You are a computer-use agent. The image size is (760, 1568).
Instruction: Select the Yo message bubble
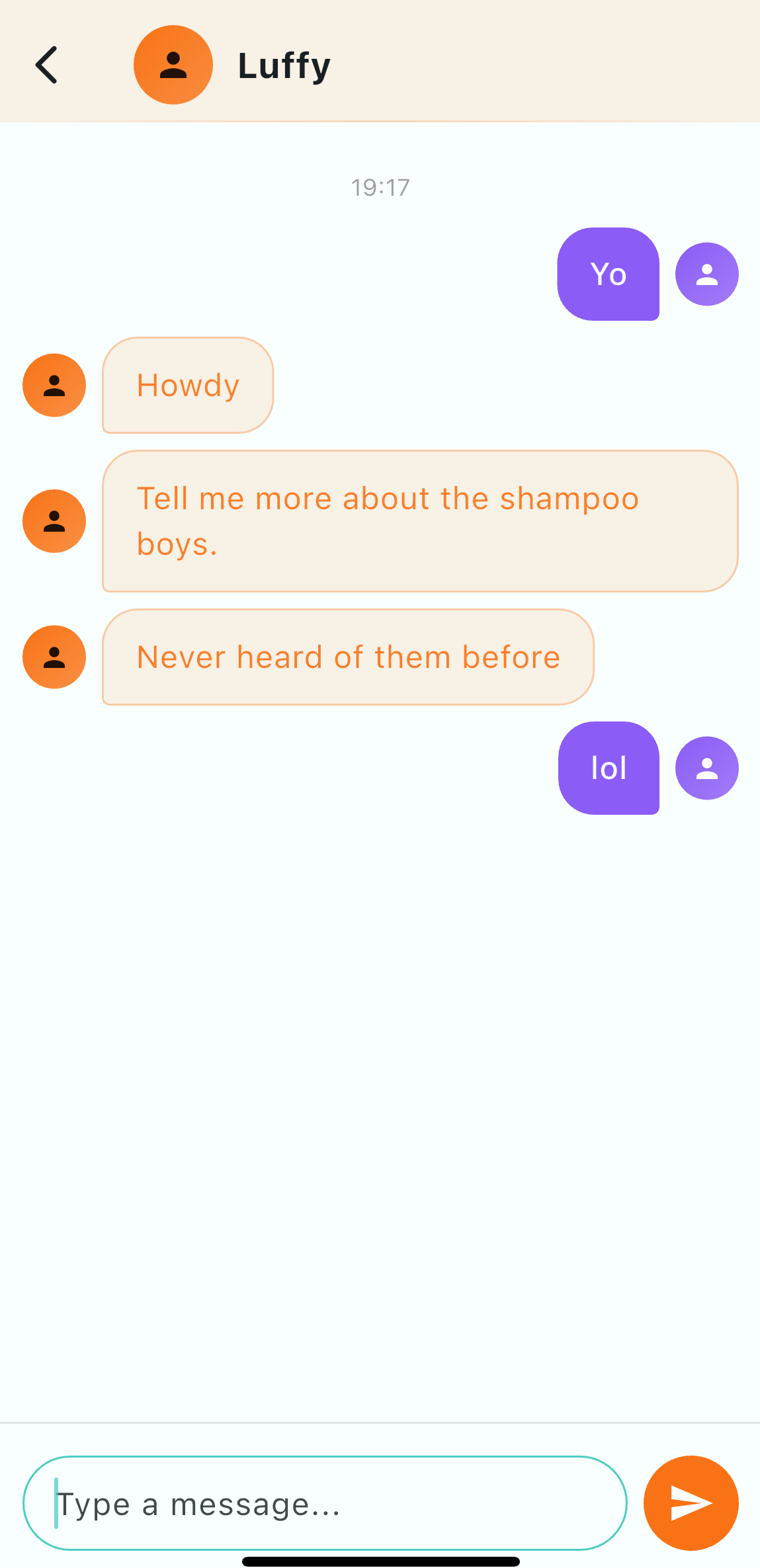608,274
